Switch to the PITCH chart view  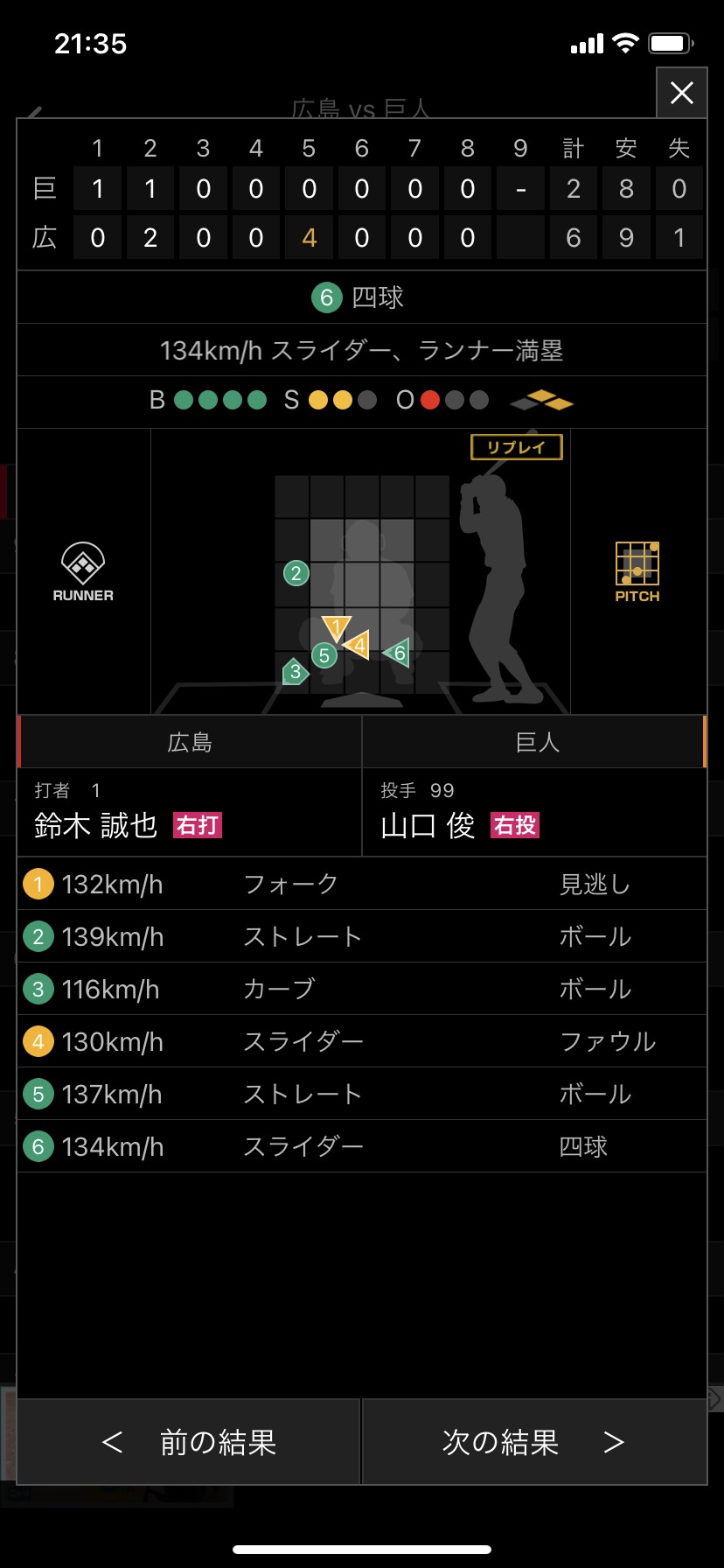(637, 572)
